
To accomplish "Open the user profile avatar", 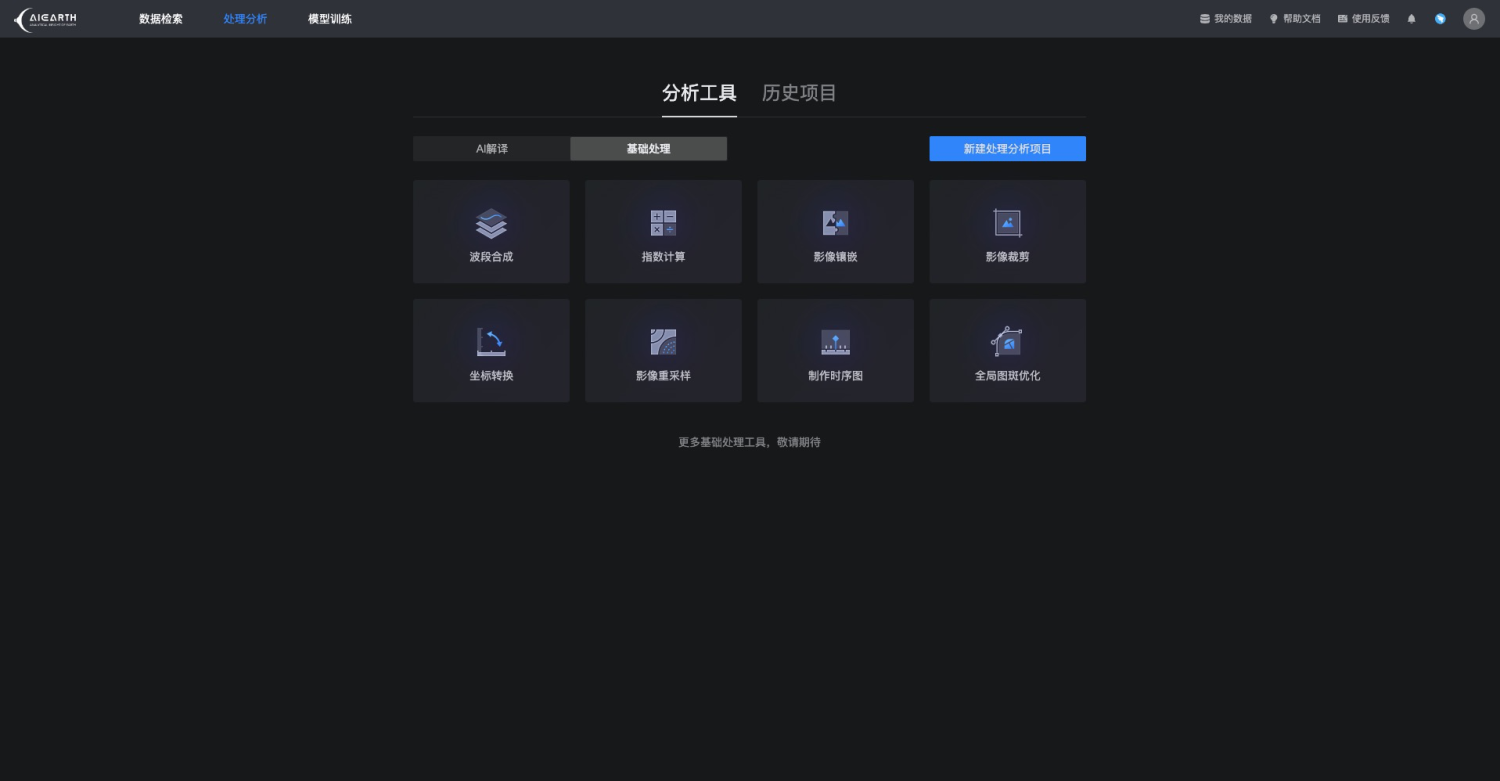I will [x=1474, y=19].
